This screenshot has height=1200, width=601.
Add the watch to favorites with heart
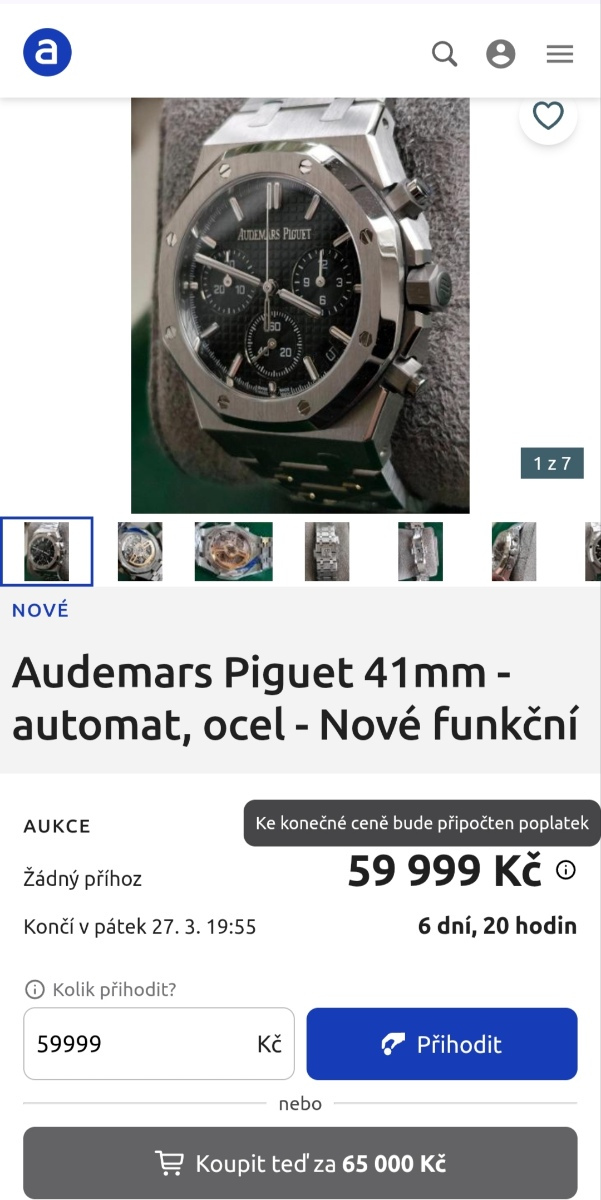point(548,117)
